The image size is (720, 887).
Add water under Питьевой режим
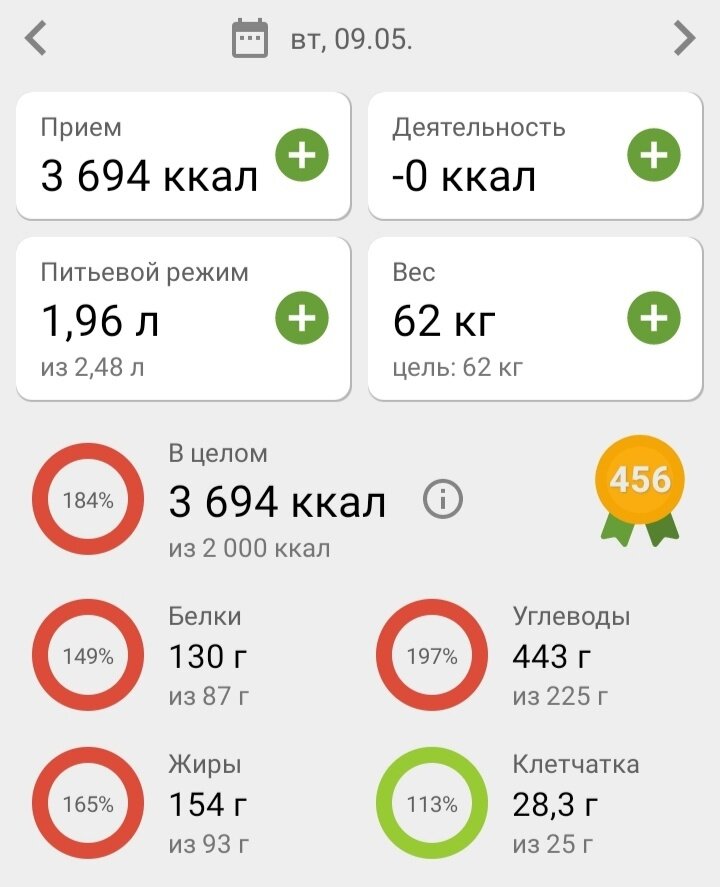[302, 318]
